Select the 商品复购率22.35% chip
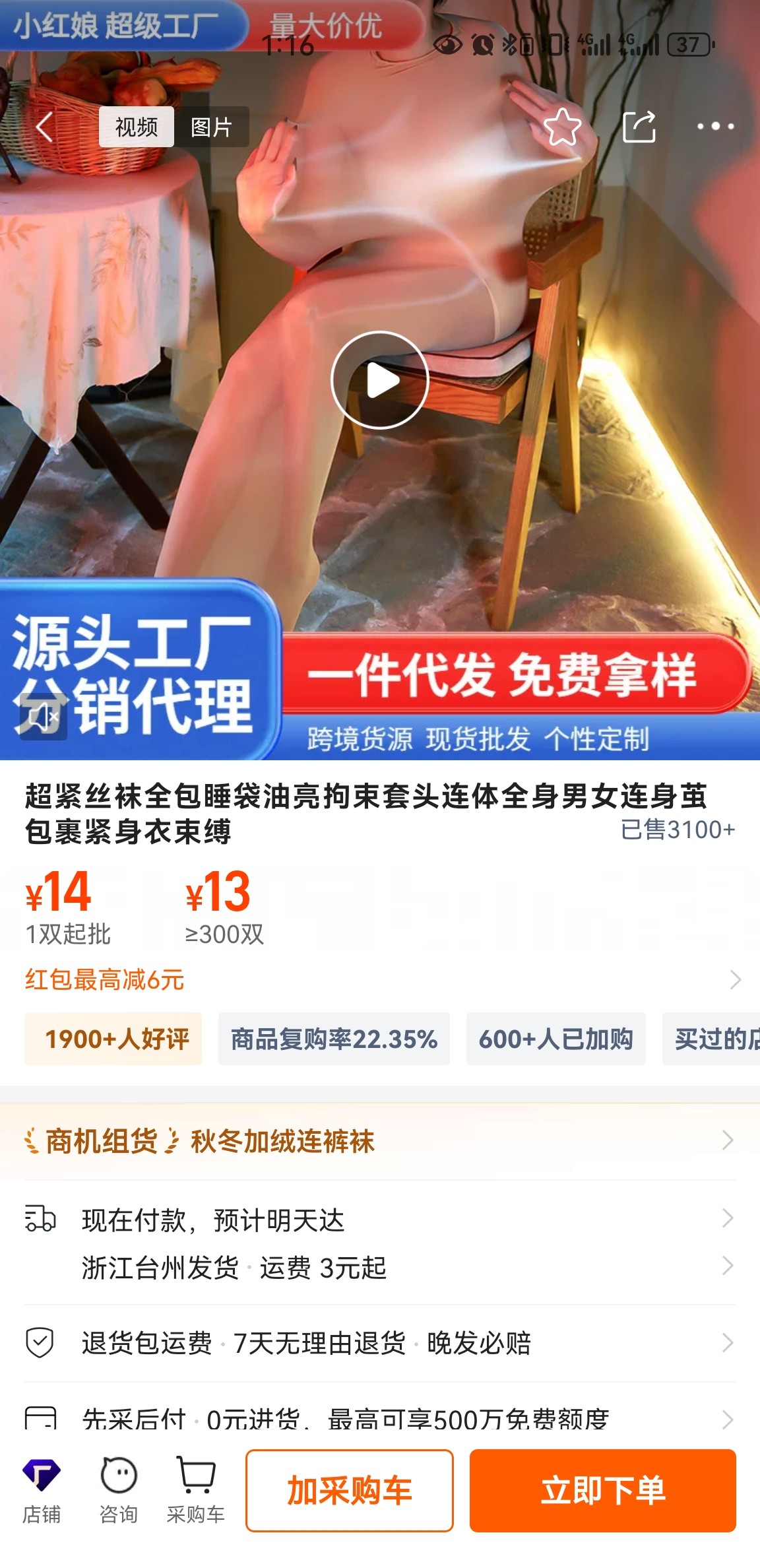 pos(334,1039)
